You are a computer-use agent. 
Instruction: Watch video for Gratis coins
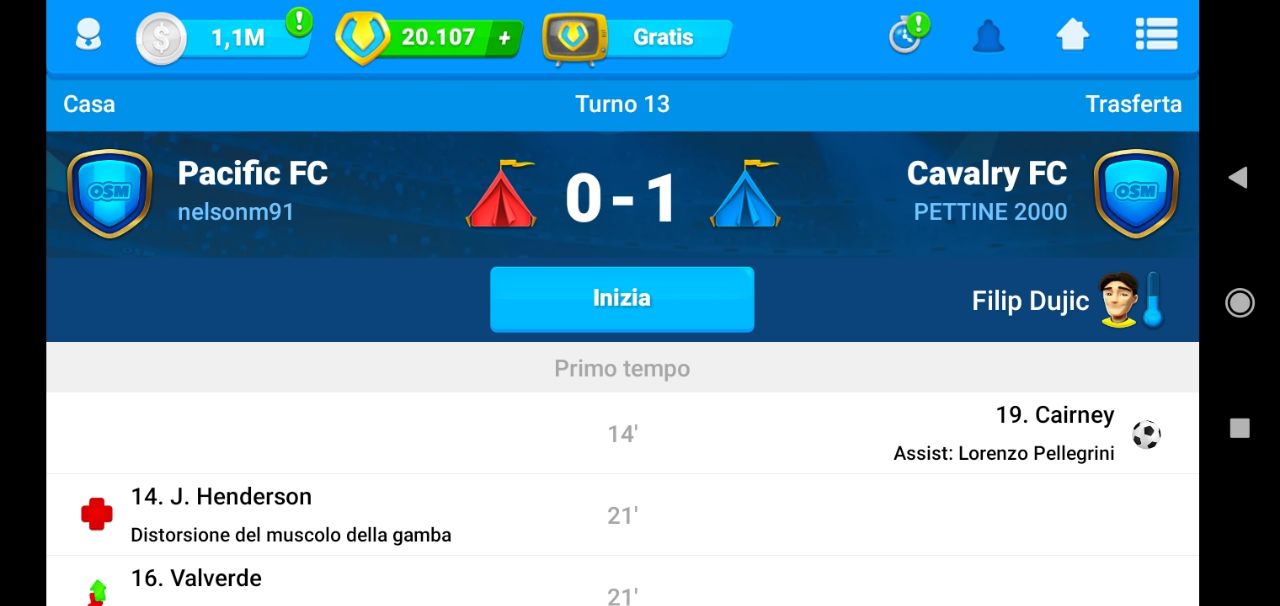pos(637,38)
